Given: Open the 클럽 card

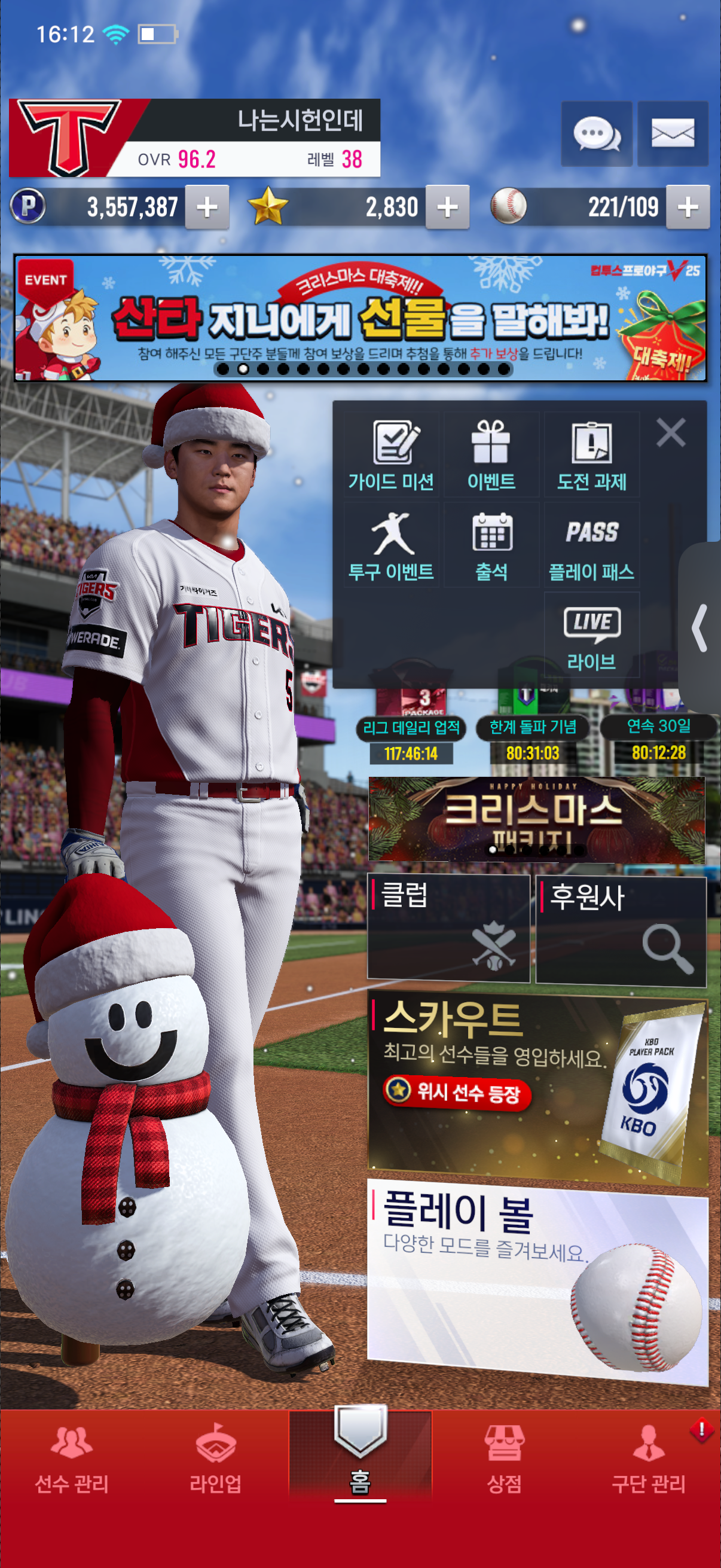Looking at the screenshot, I should (448, 928).
